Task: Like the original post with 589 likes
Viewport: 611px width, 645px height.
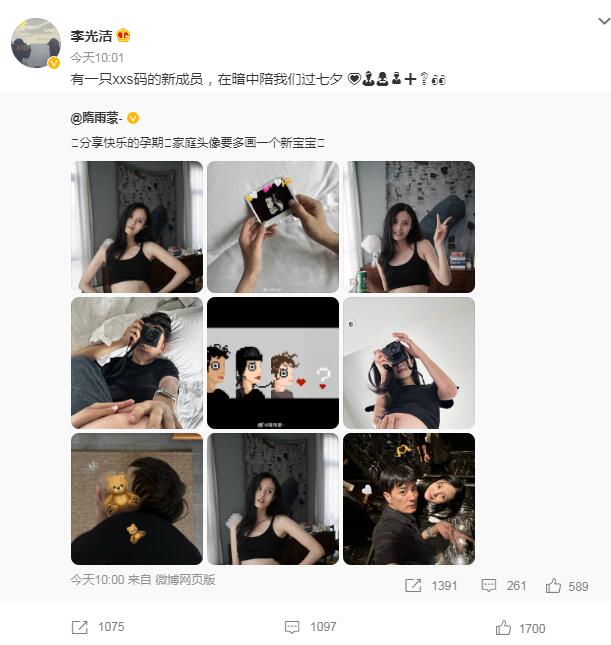Action: [x=567, y=586]
